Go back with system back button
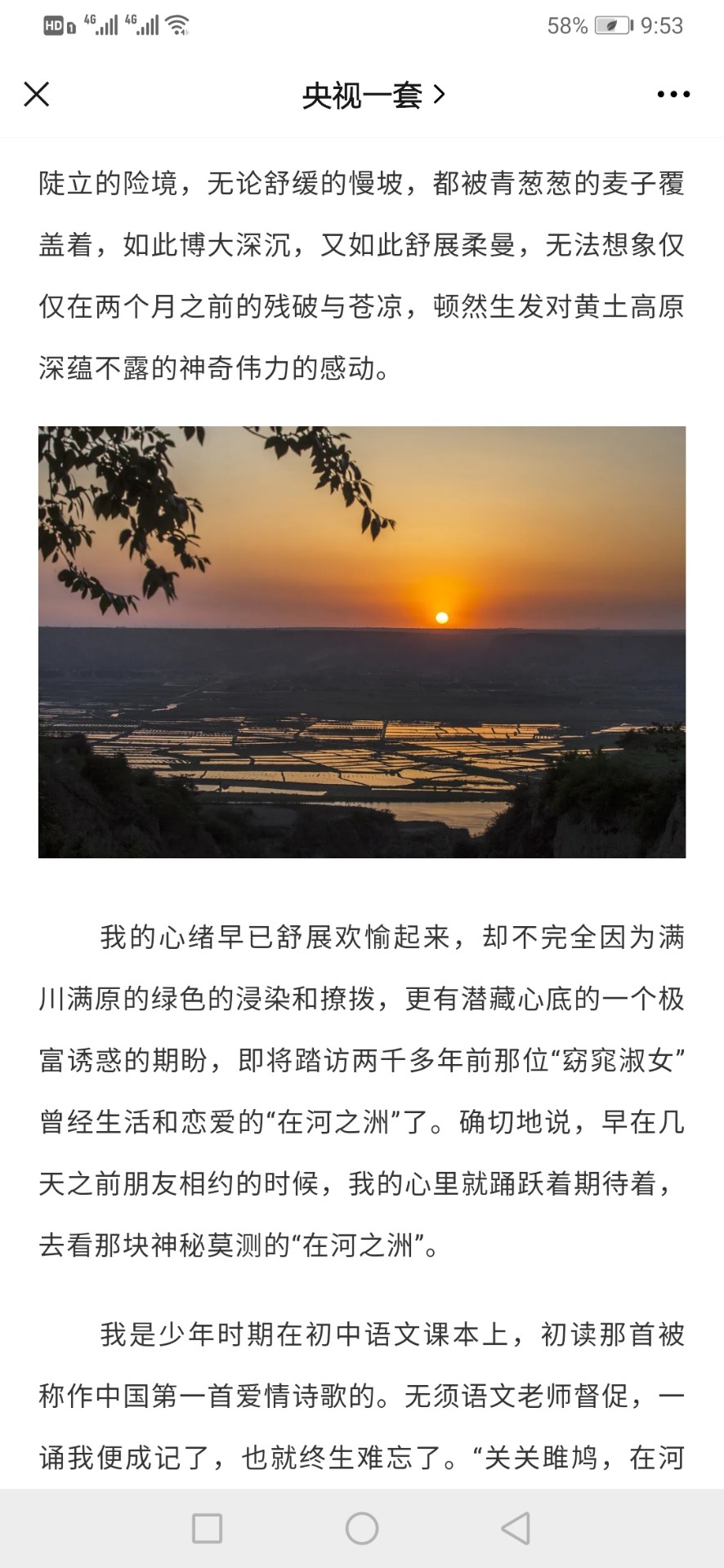Screen dimensions: 724x1568 pos(516,1528)
